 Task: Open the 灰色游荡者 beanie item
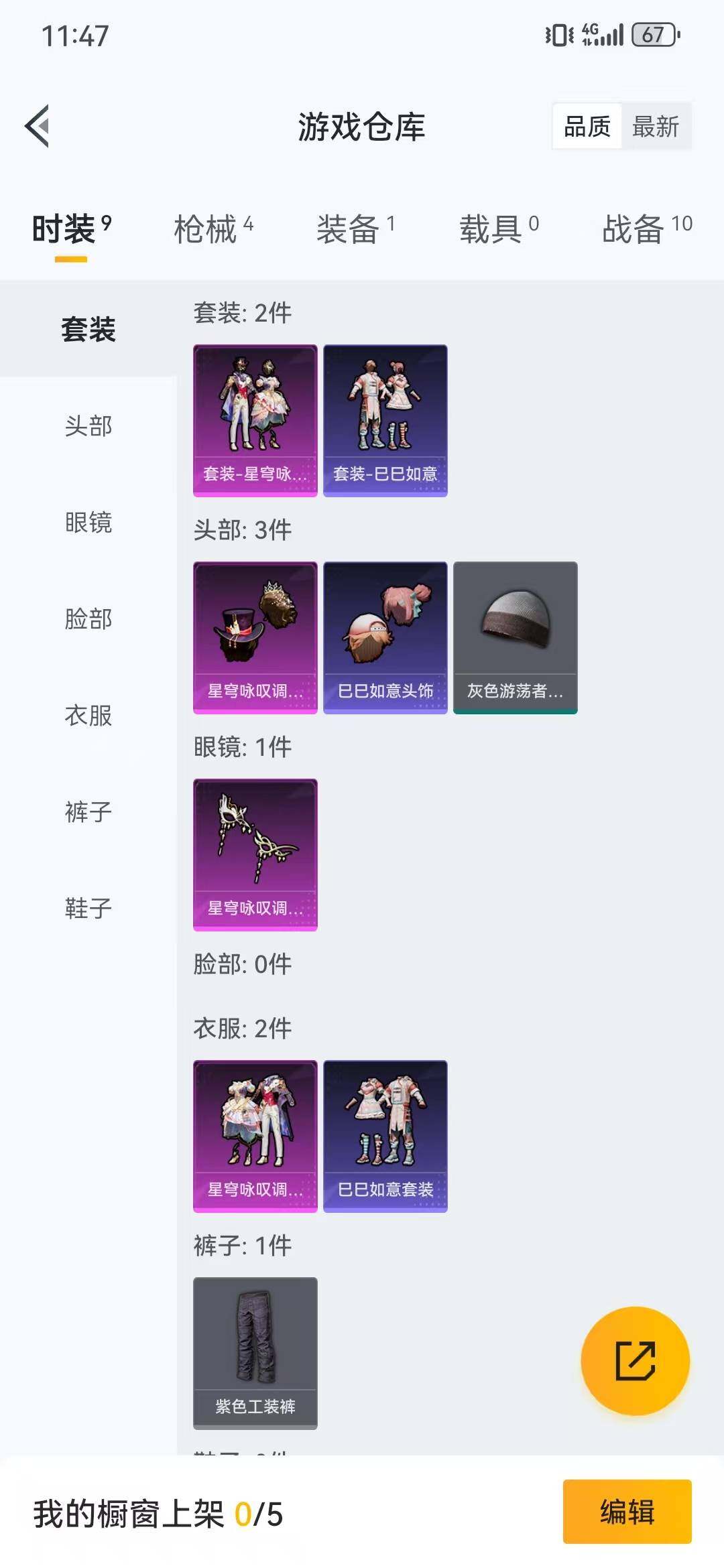coord(515,638)
